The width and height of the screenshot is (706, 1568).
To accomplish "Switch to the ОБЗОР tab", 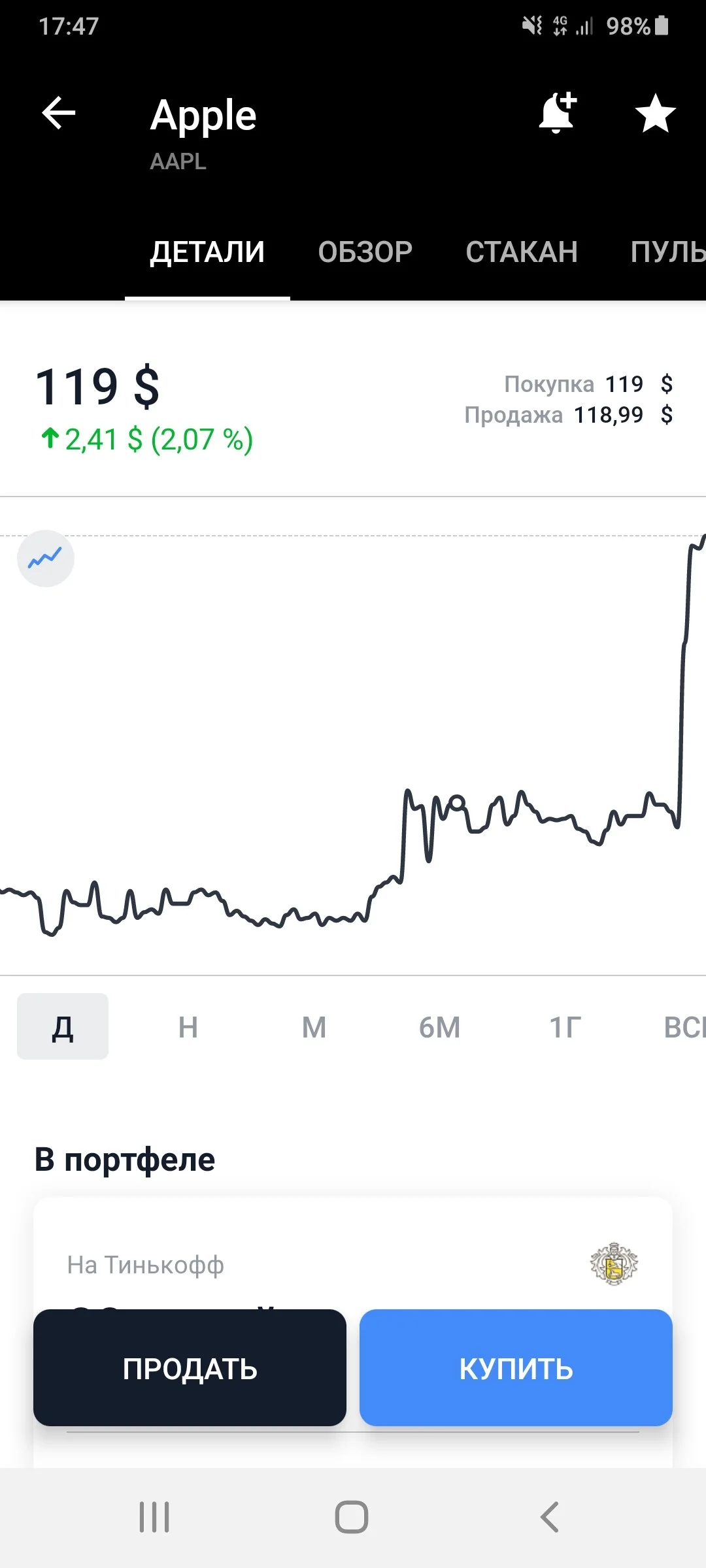I will click(x=365, y=252).
